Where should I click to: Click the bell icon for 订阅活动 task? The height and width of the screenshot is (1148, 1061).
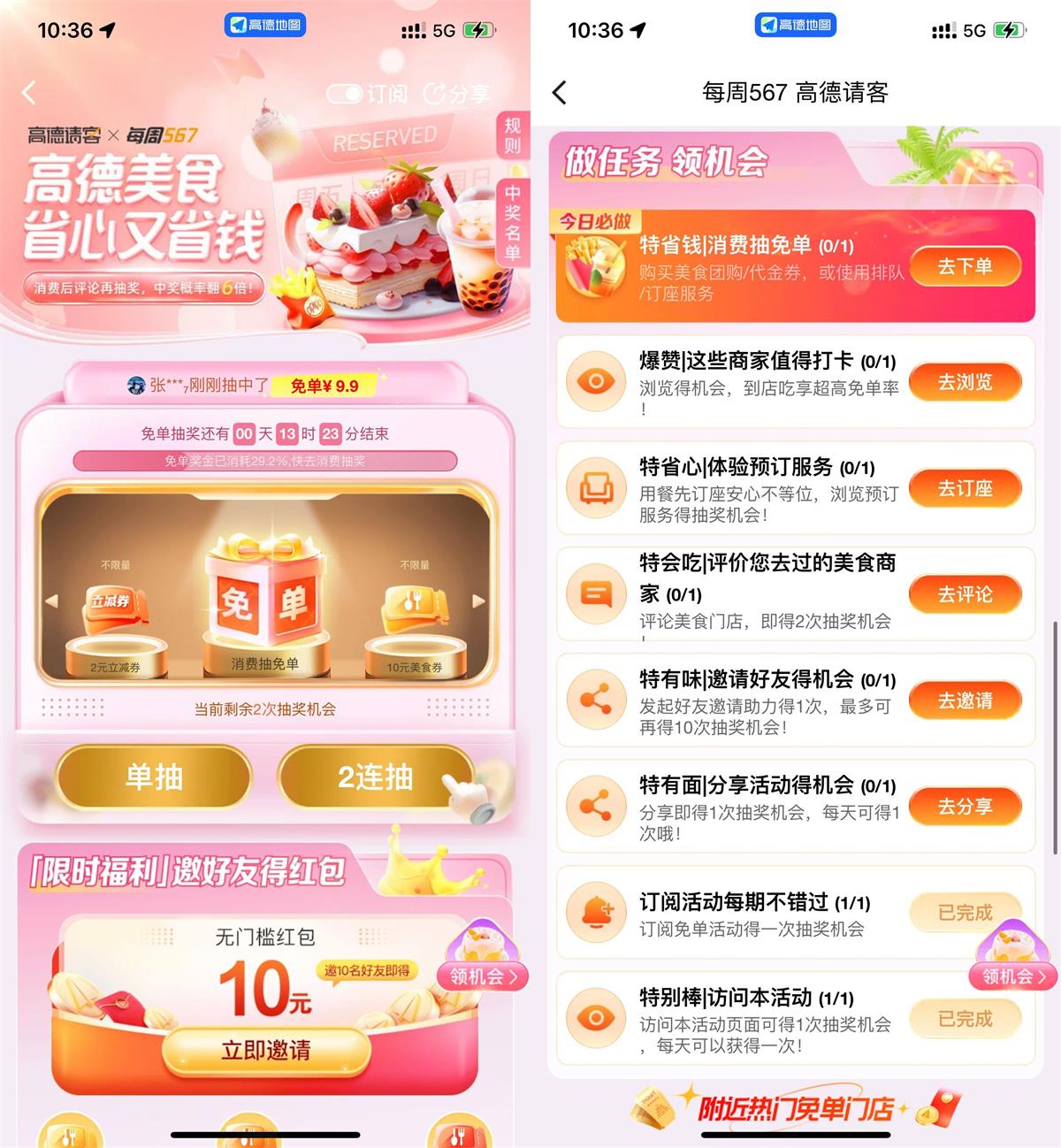(x=597, y=911)
